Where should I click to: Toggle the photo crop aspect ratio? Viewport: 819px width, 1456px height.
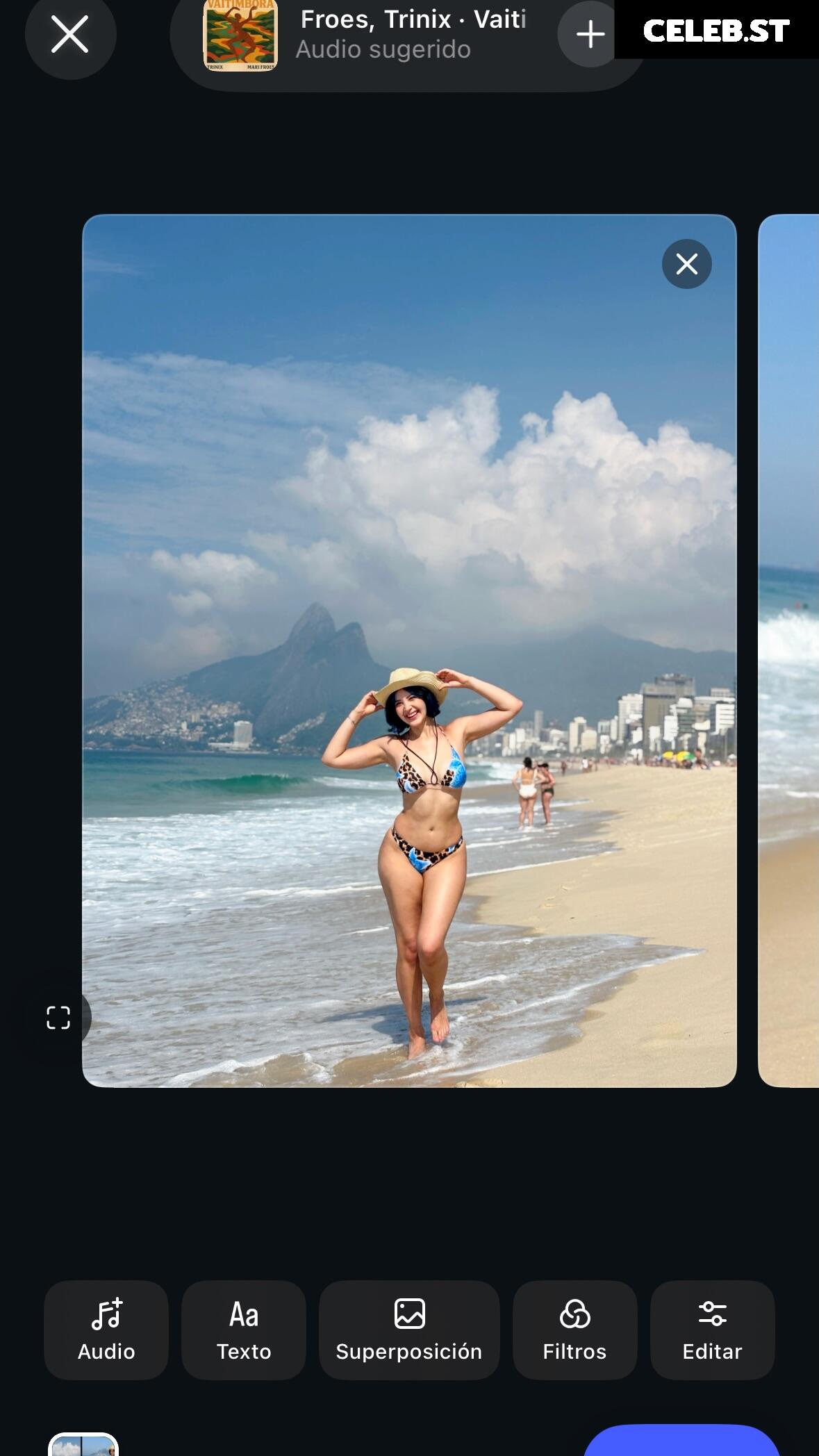click(58, 1018)
